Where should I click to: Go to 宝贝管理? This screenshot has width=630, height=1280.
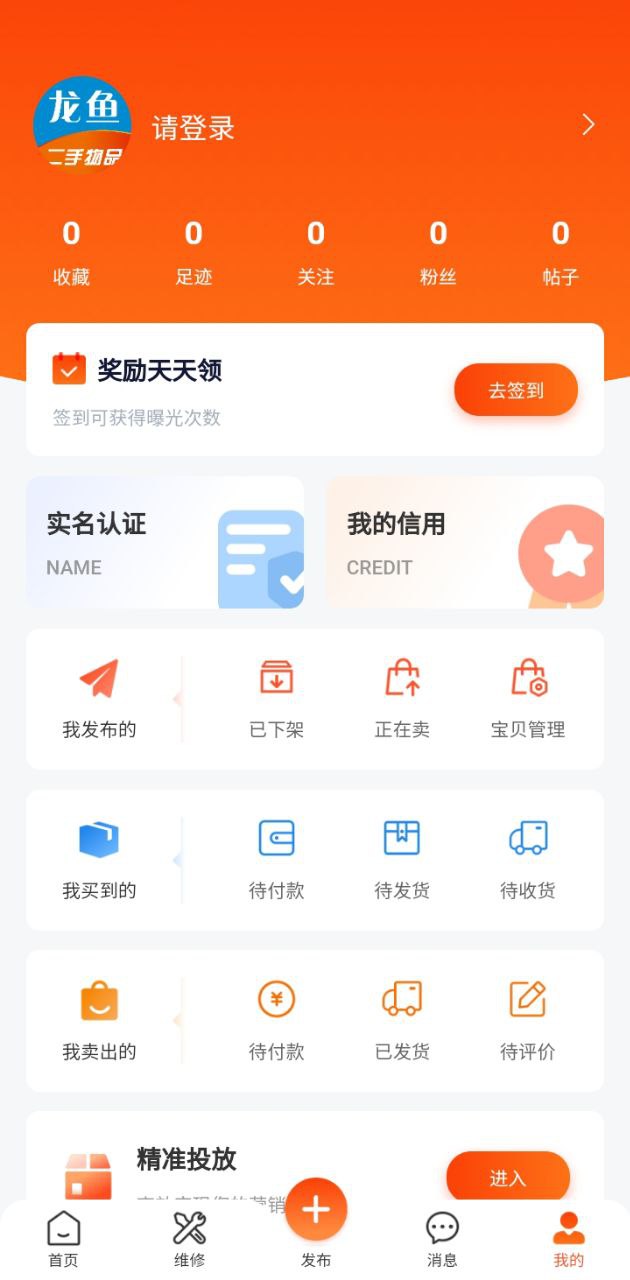point(528,698)
